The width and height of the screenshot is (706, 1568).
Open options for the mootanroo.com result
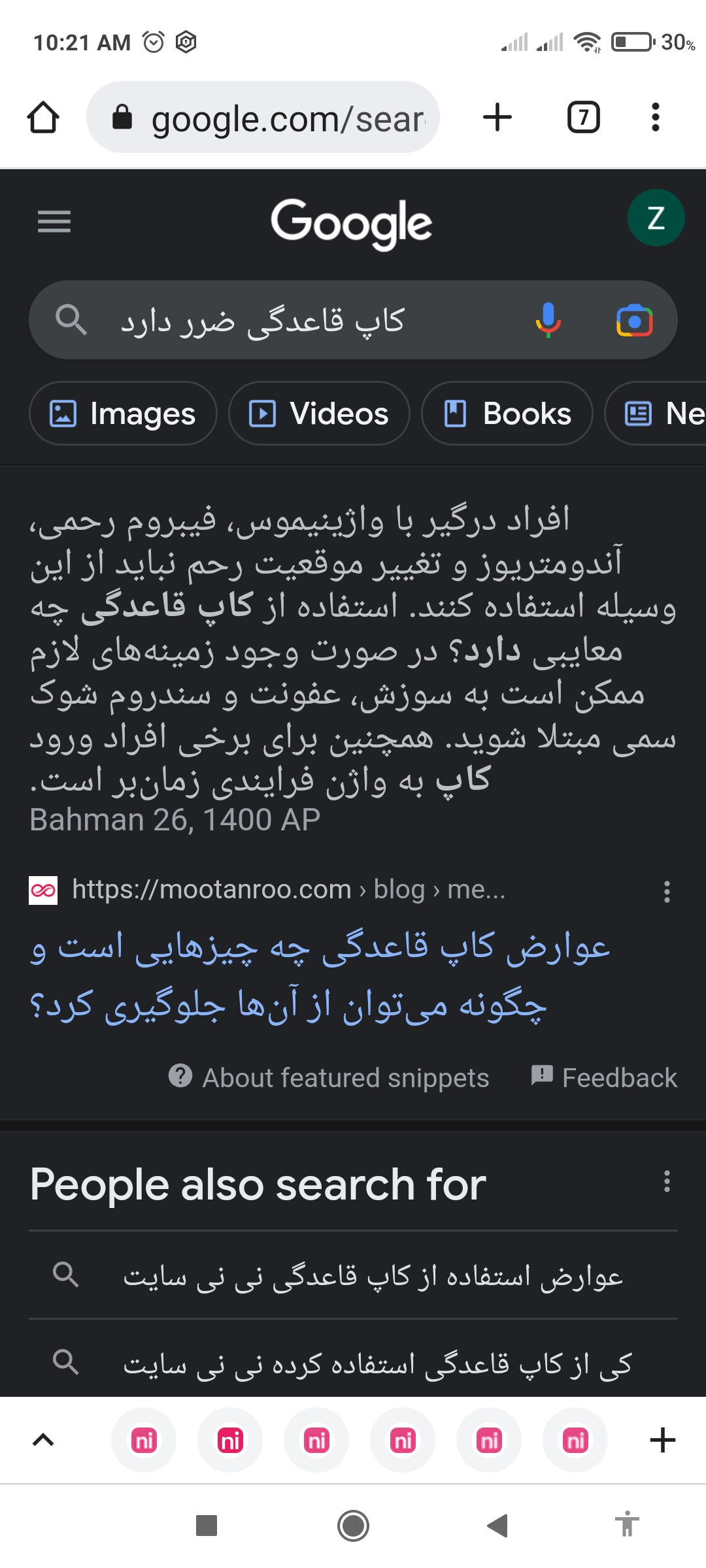pos(667,891)
